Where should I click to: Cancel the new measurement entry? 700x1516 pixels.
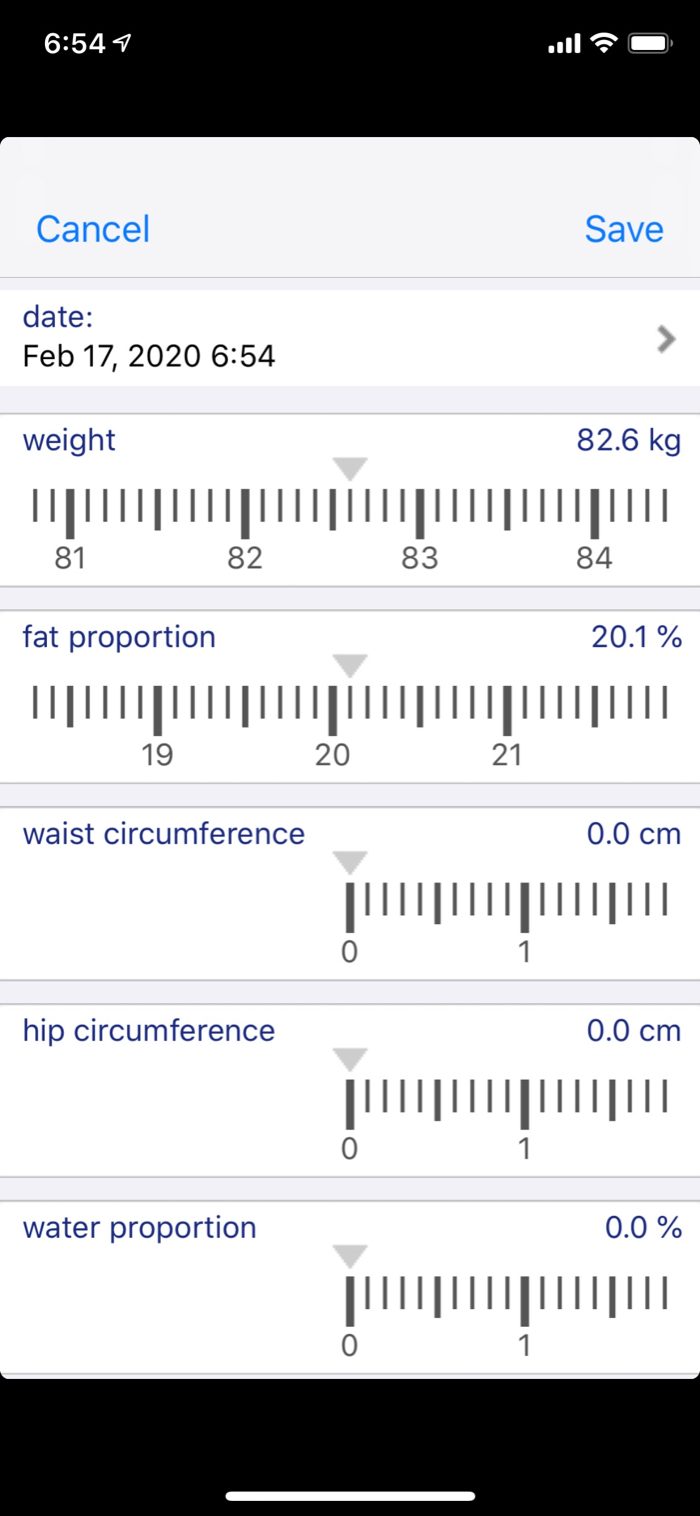tap(93, 229)
